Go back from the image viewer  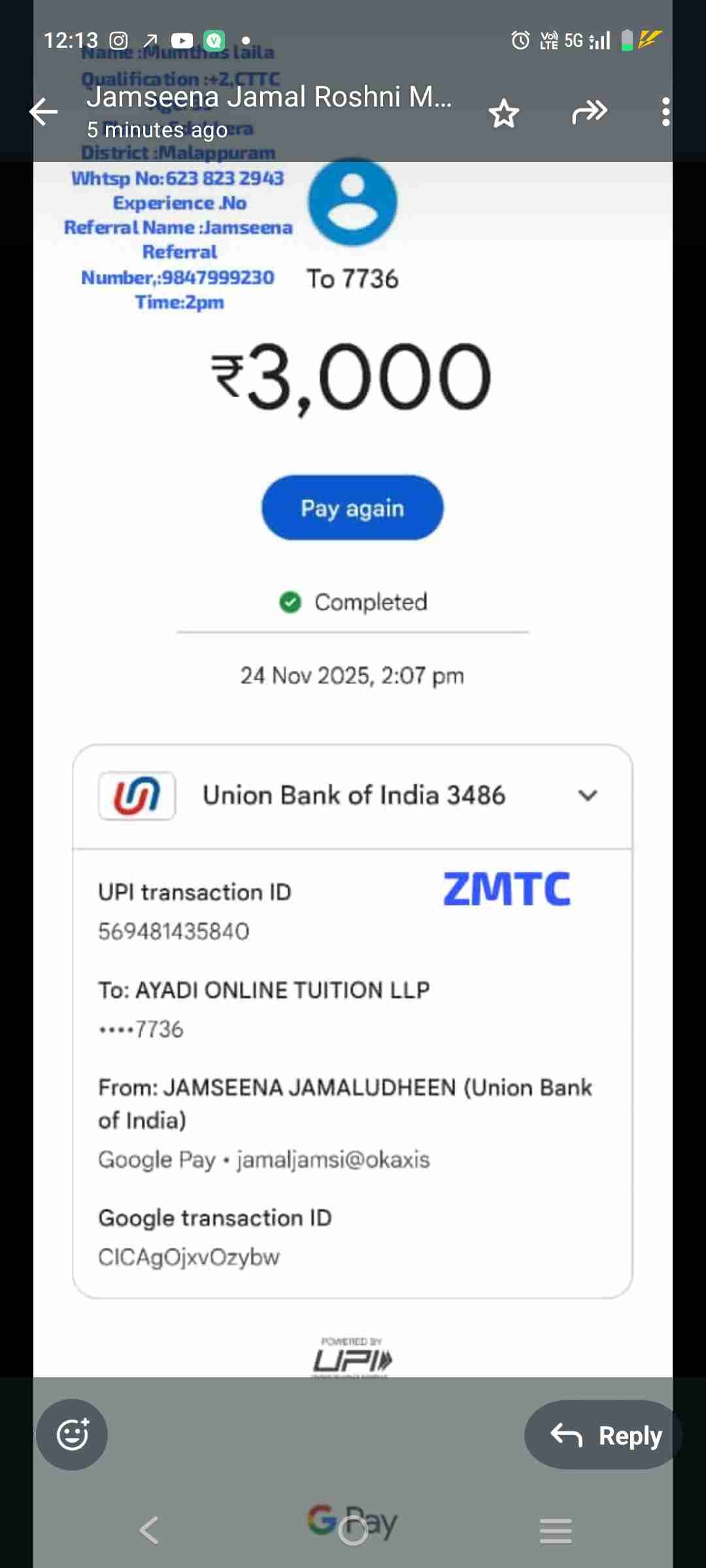point(44,112)
